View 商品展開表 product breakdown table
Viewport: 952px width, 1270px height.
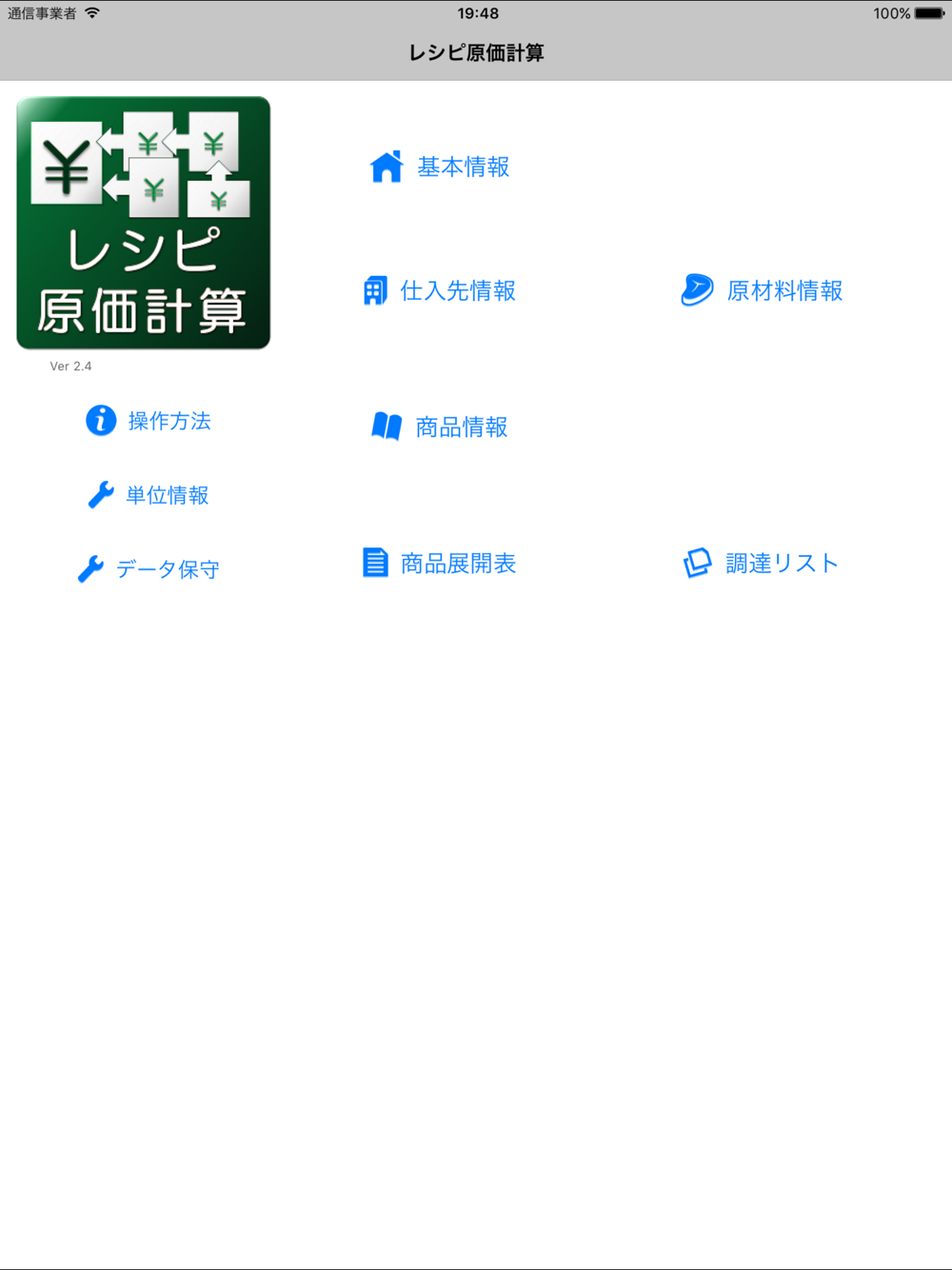pos(440,564)
